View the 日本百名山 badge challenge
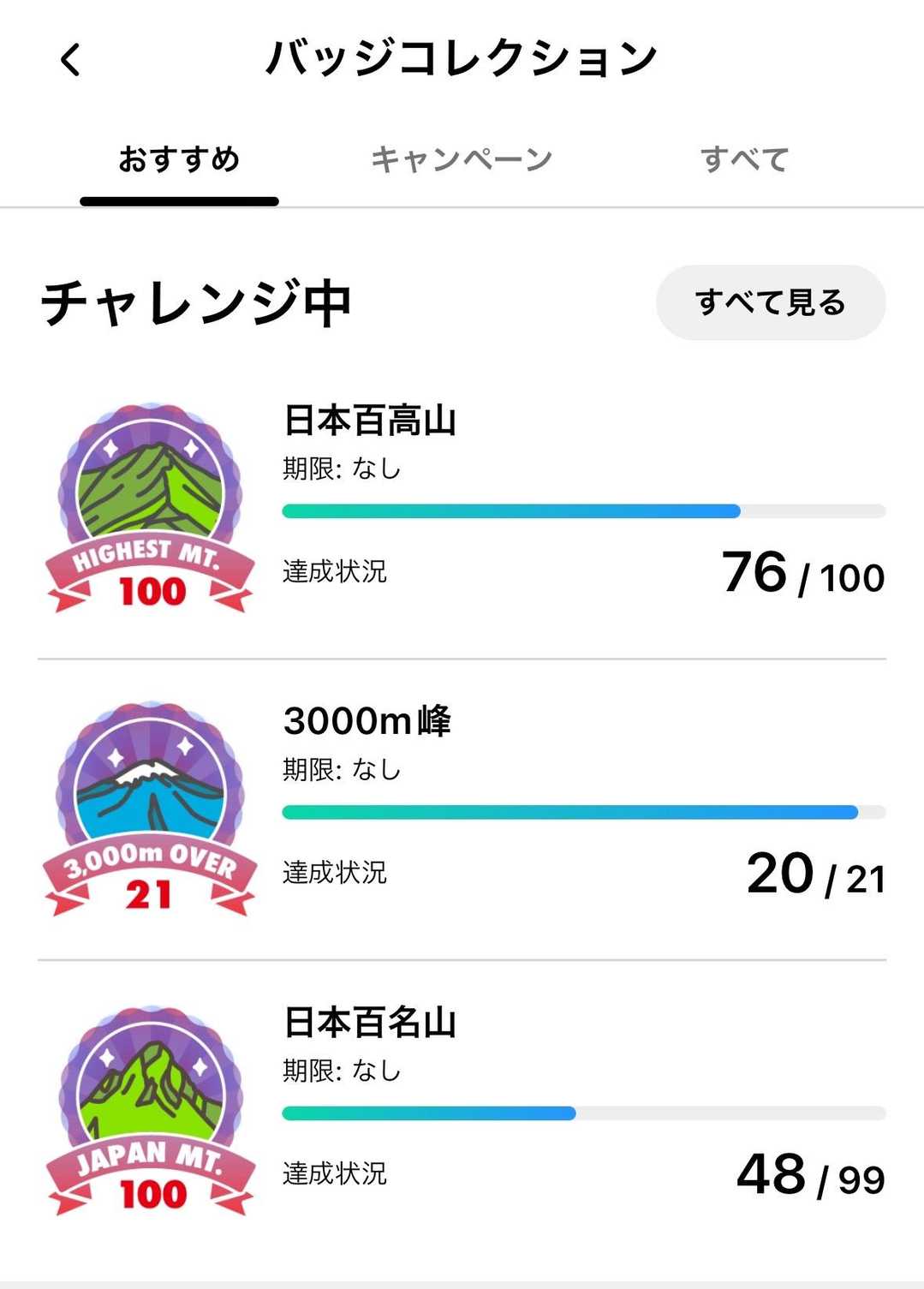 click(x=462, y=1111)
